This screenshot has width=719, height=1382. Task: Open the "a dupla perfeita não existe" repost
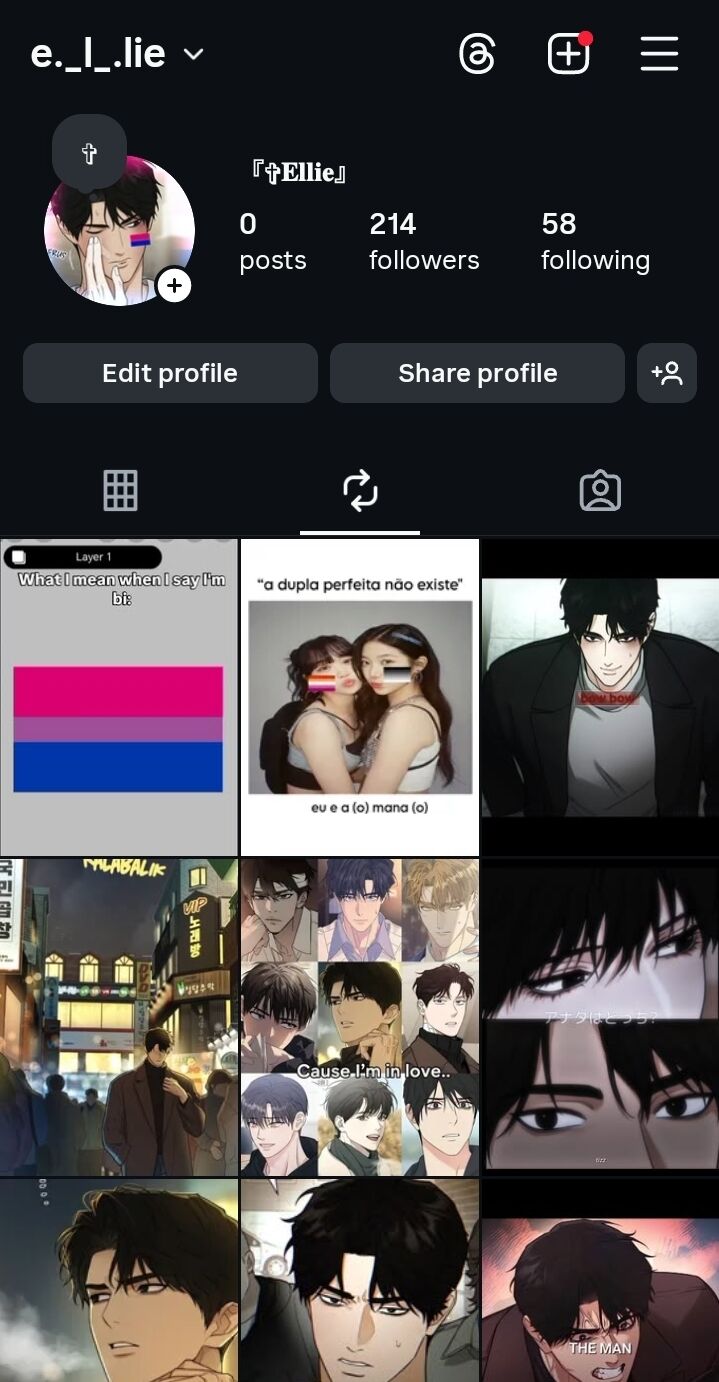(x=360, y=697)
